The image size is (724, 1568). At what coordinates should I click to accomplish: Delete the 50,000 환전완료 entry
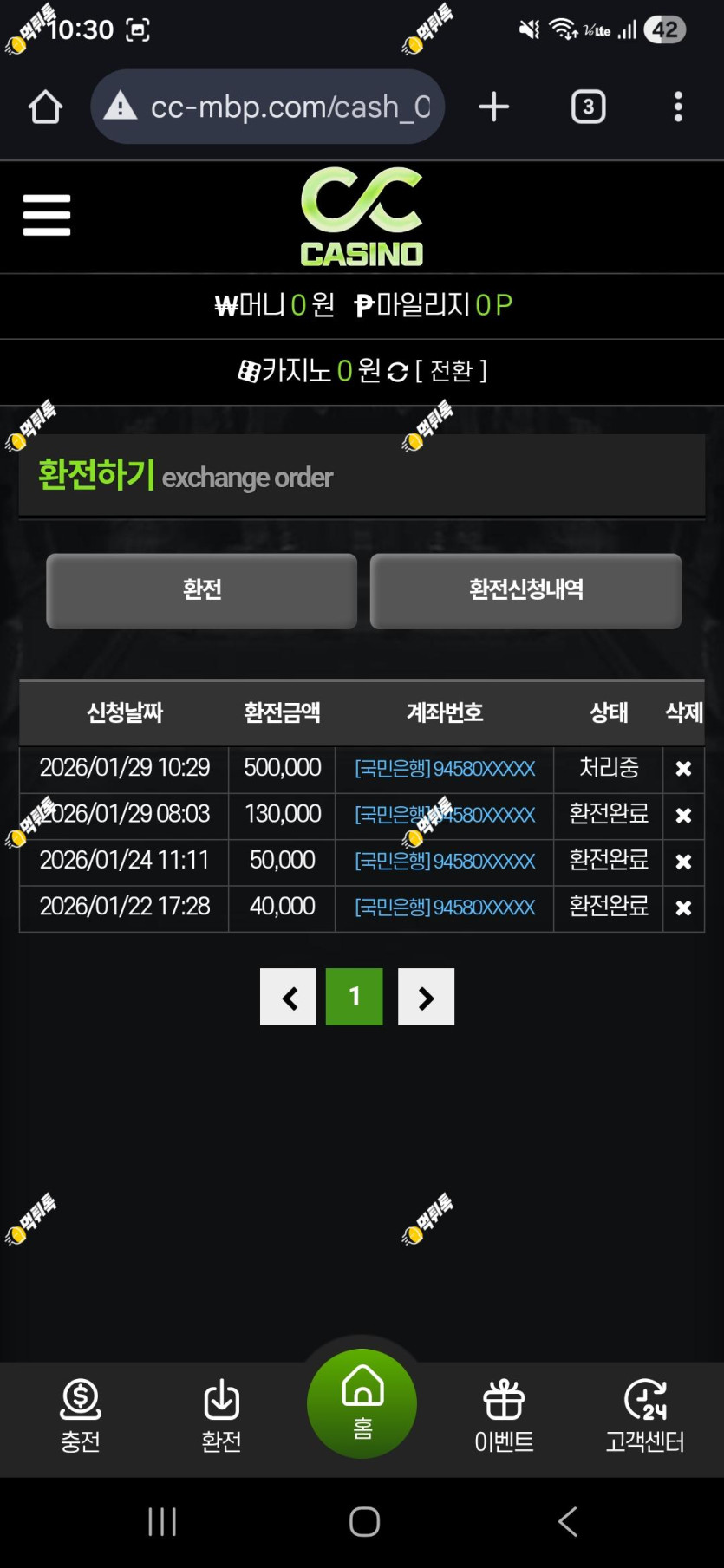683,862
